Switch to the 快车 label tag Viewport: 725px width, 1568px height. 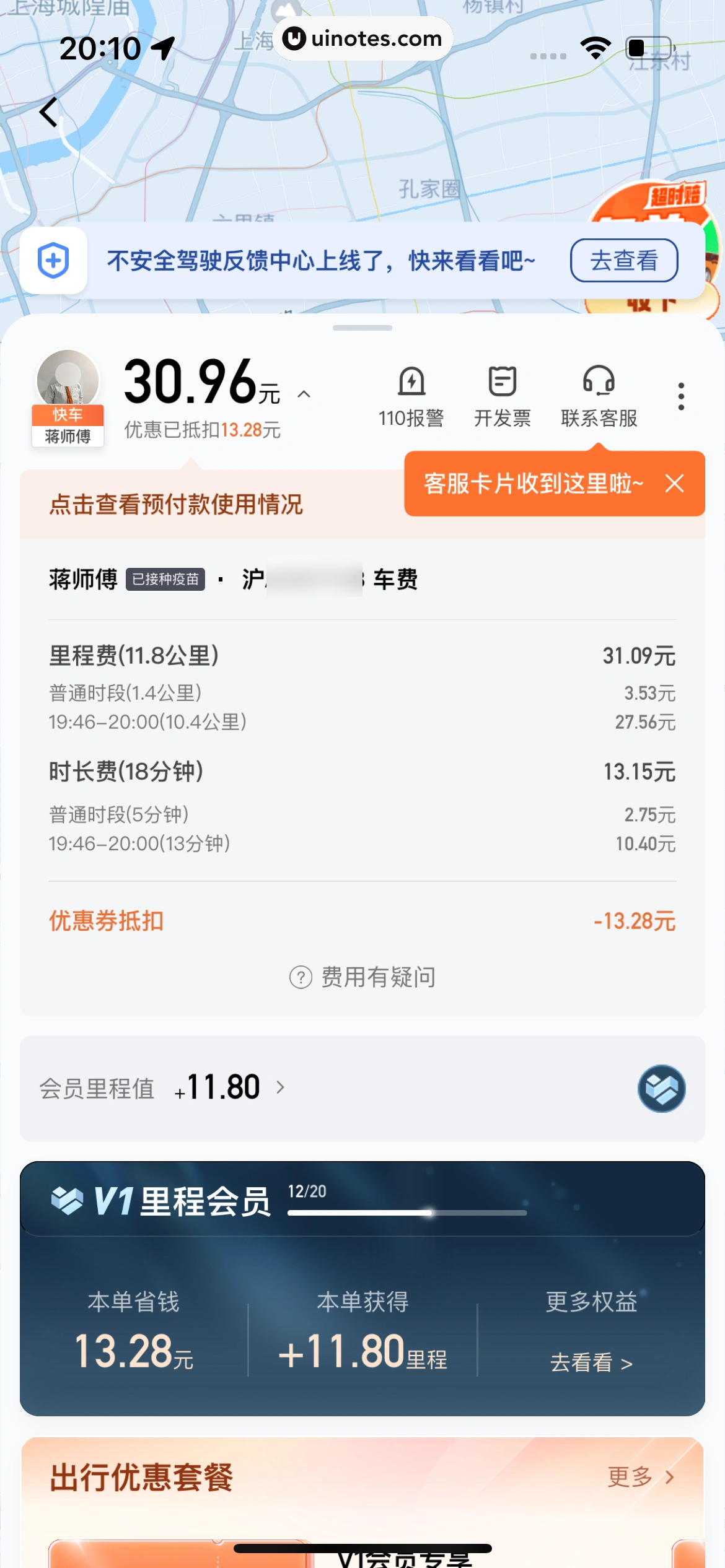pyautogui.click(x=68, y=415)
